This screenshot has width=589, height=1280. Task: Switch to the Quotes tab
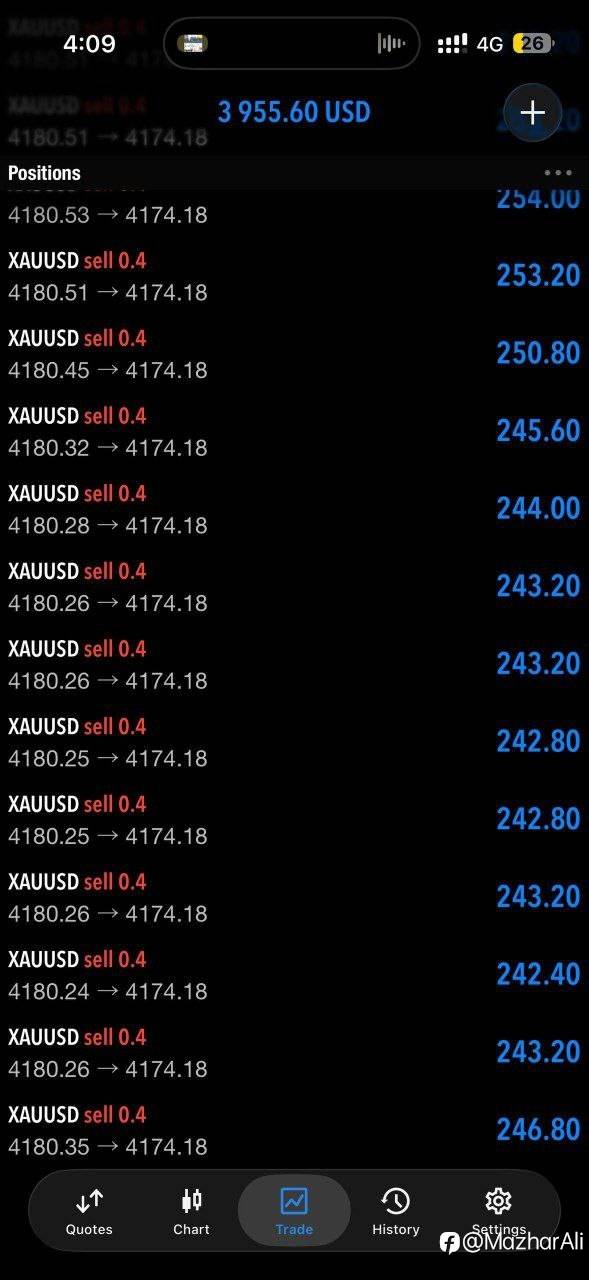[89, 1211]
